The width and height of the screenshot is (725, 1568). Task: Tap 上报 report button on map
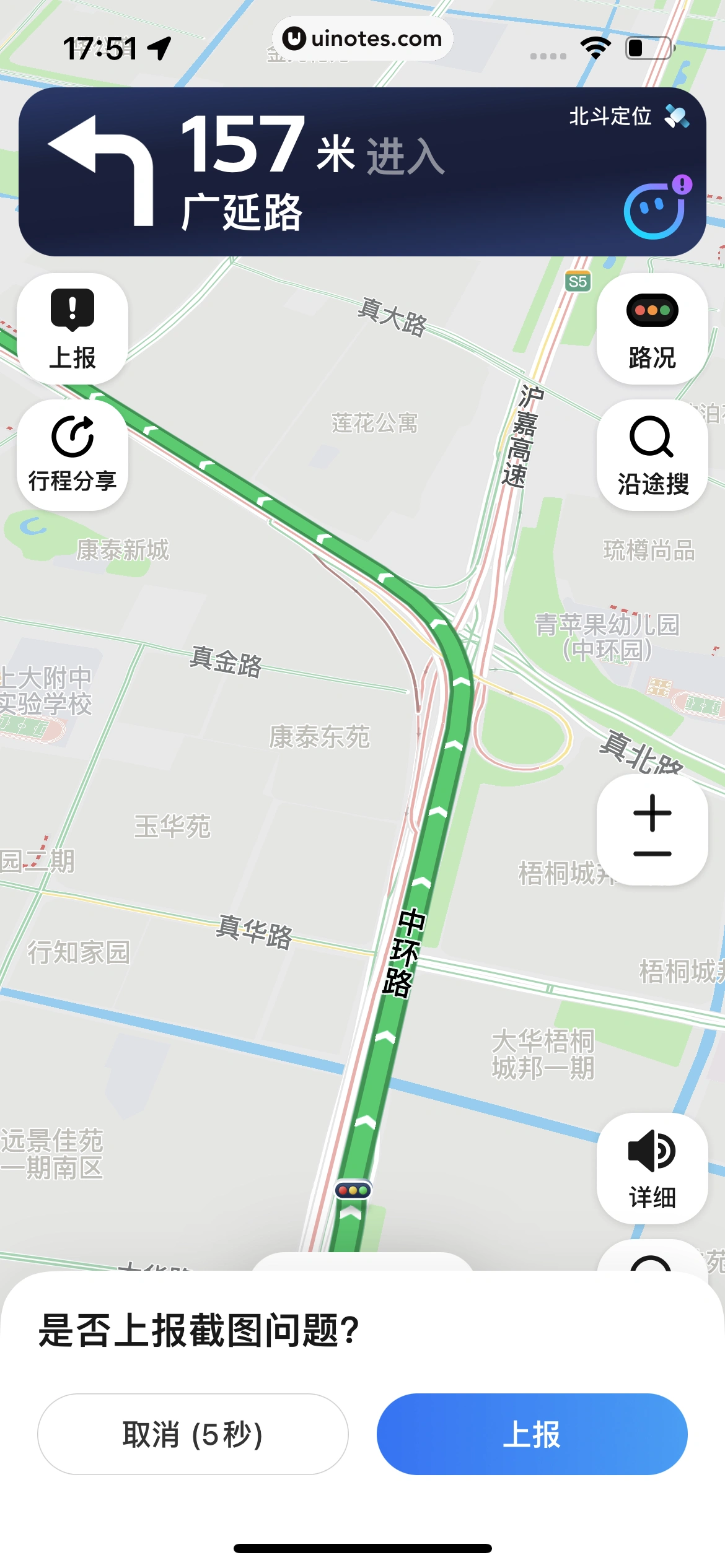point(72,329)
